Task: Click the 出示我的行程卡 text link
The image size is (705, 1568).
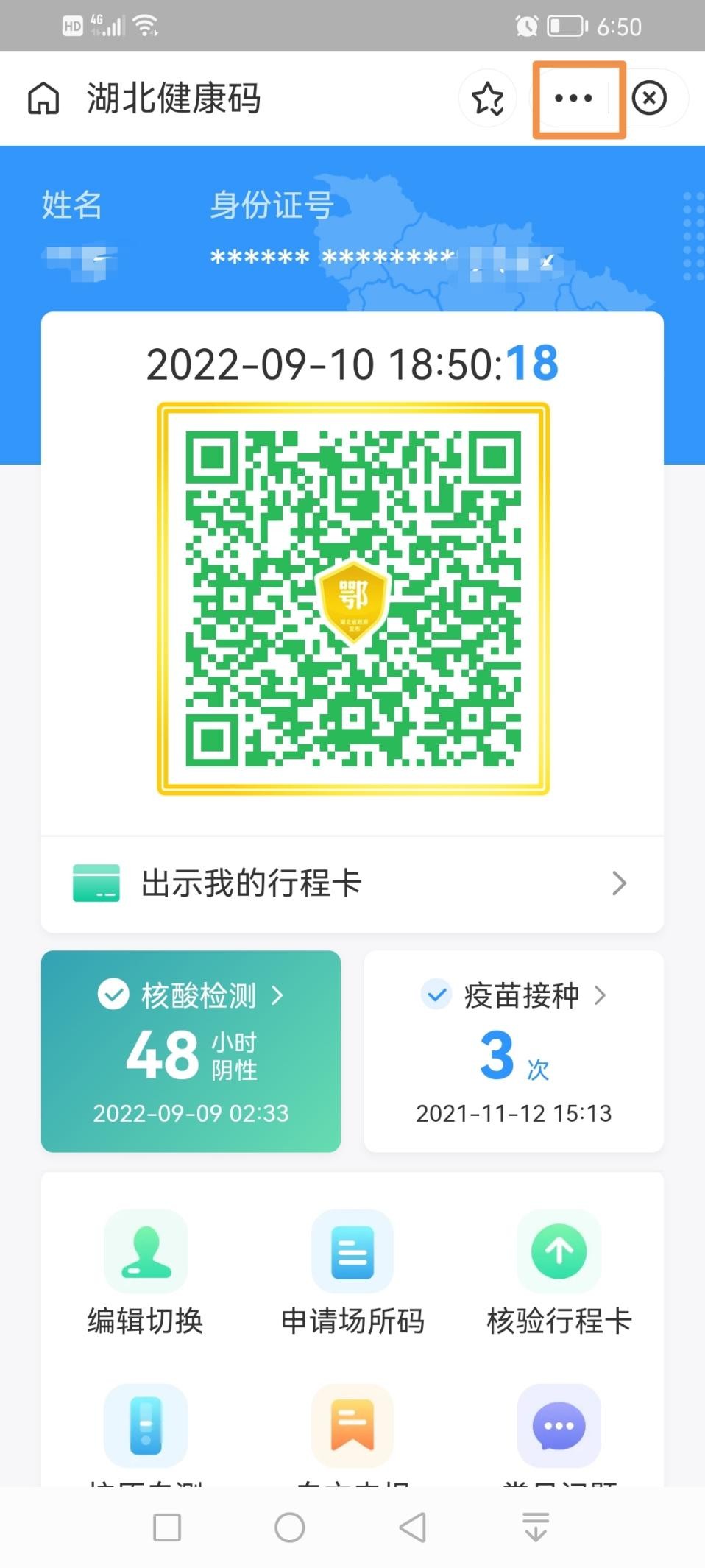Action: point(250,883)
